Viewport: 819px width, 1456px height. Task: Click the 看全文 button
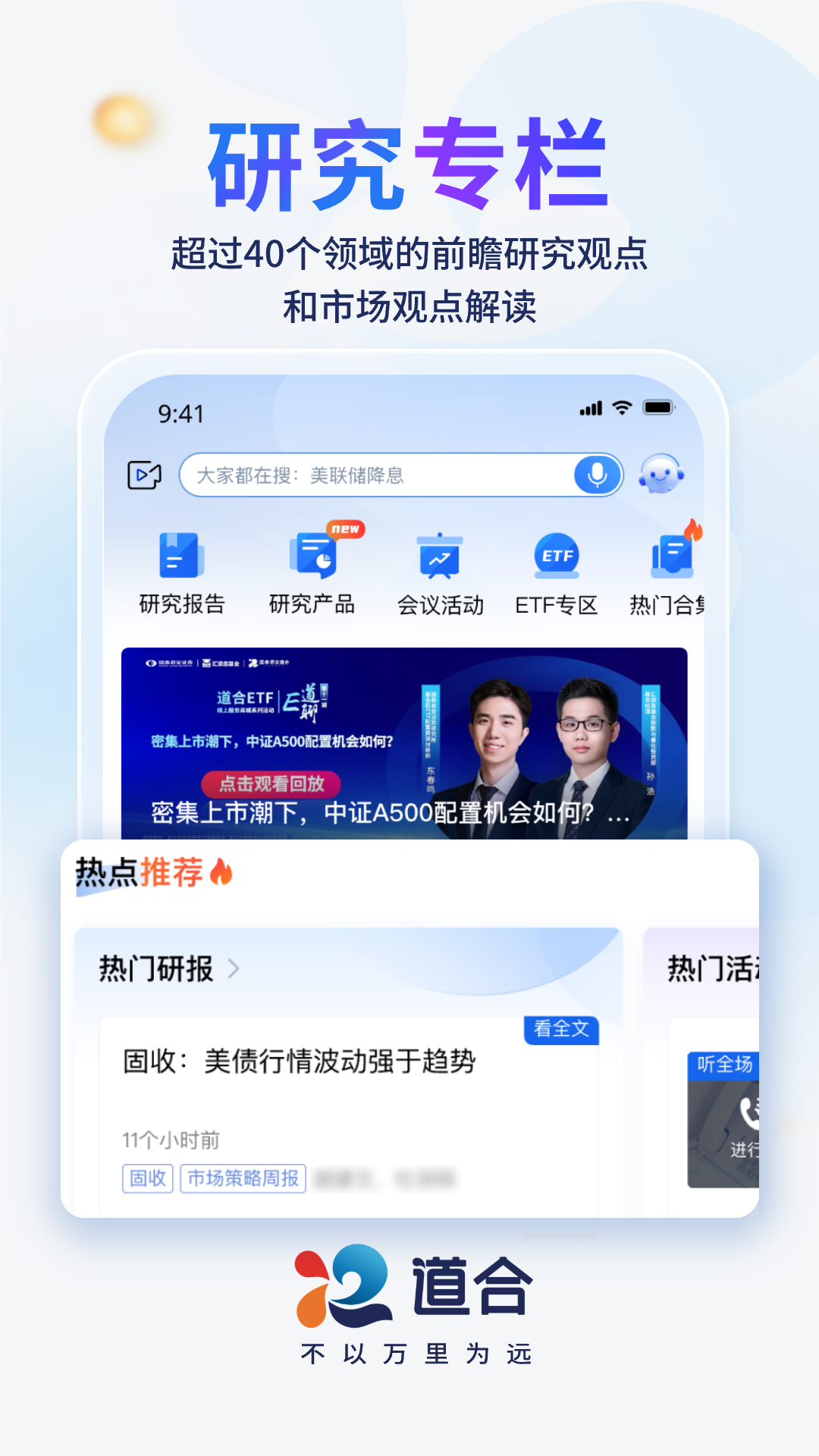(561, 1031)
